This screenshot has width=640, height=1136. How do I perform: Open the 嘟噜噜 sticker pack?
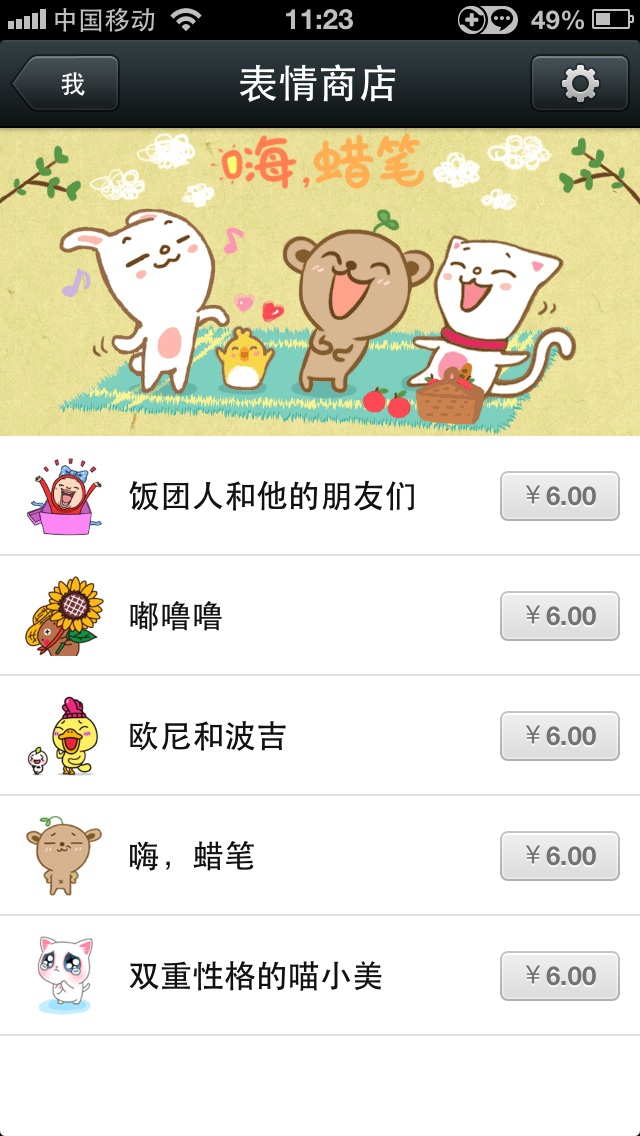click(175, 616)
